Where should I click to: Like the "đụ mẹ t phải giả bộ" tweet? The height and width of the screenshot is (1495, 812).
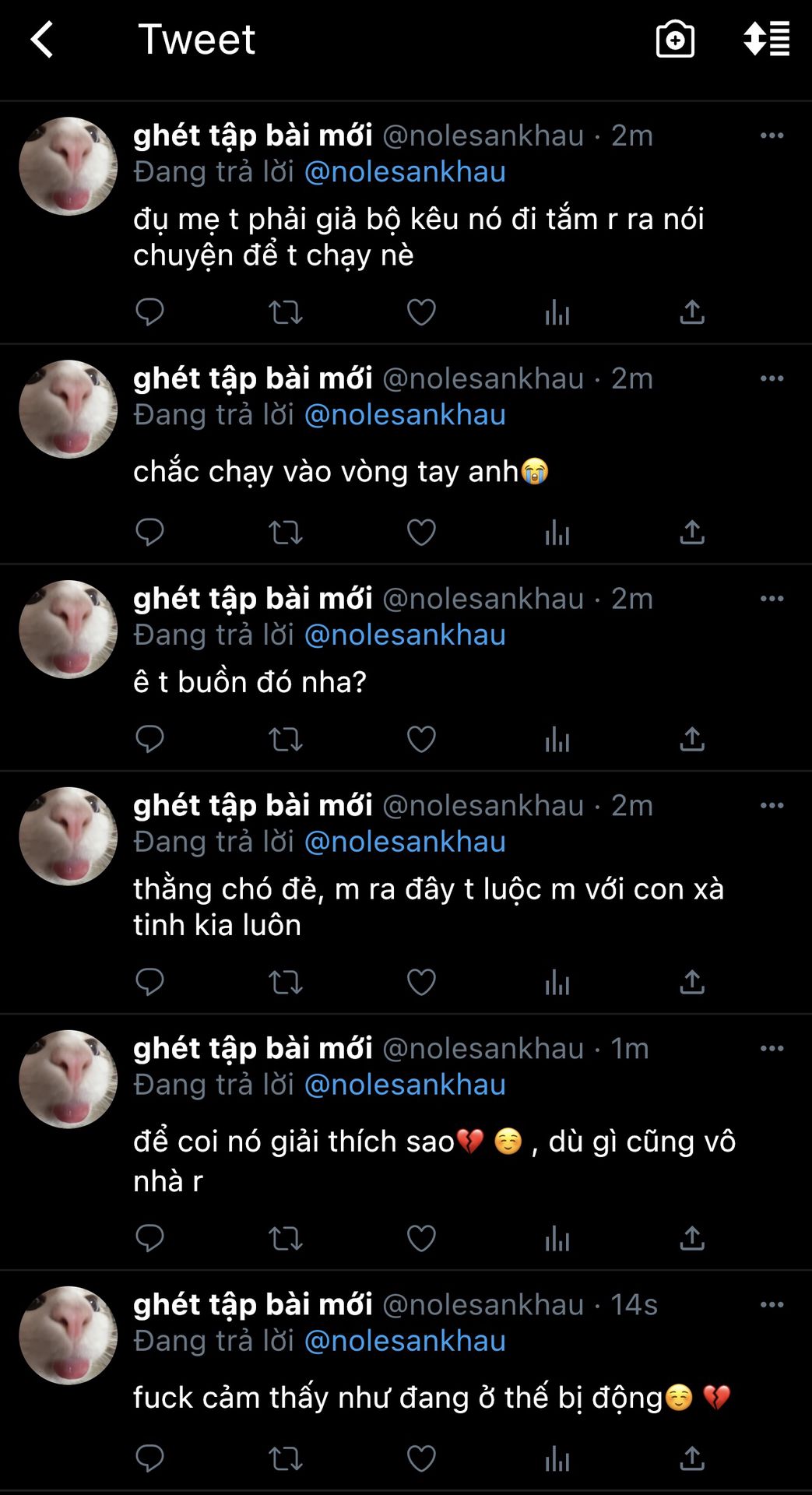(x=421, y=312)
